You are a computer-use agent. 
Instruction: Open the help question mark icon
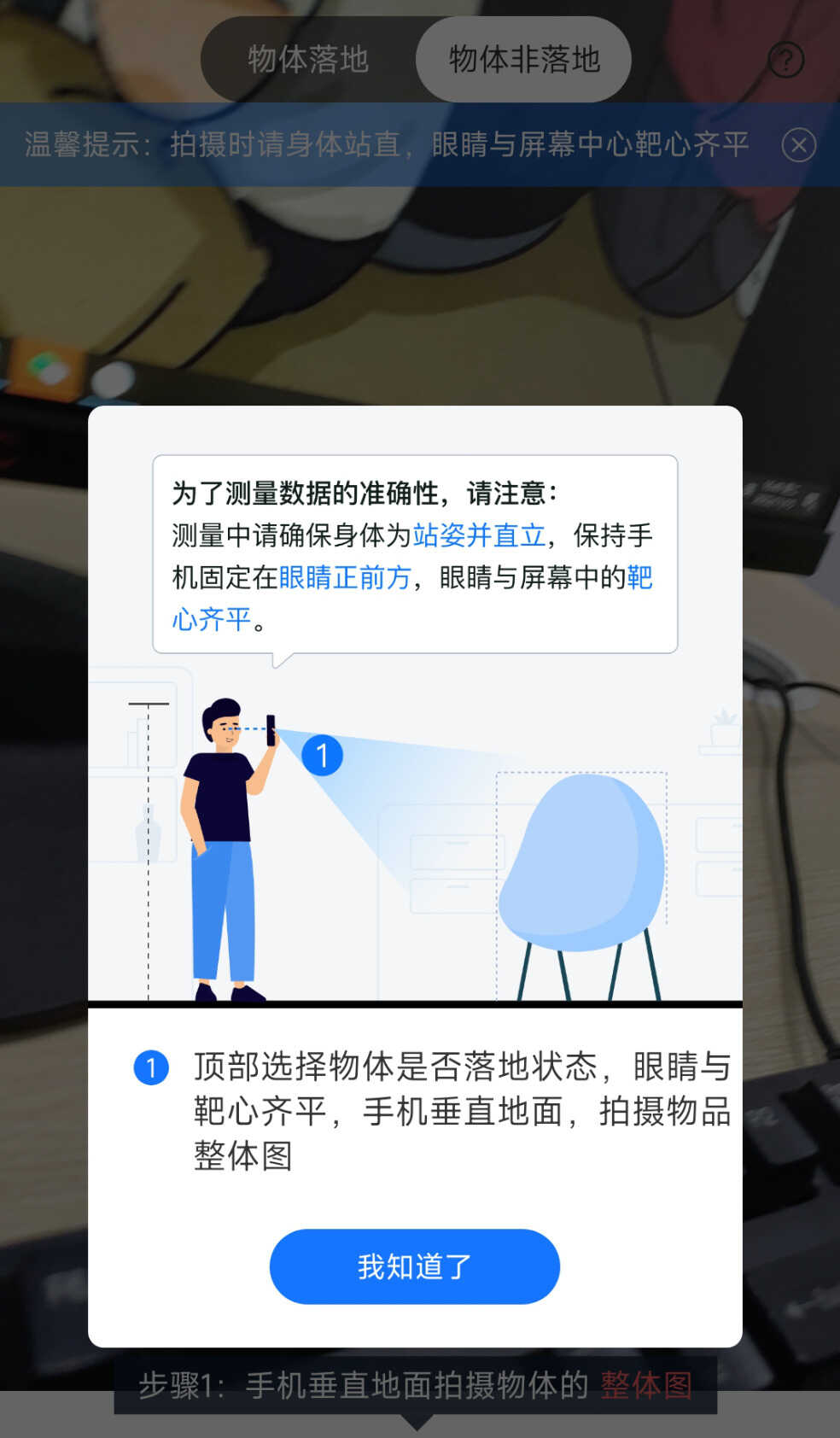785,61
